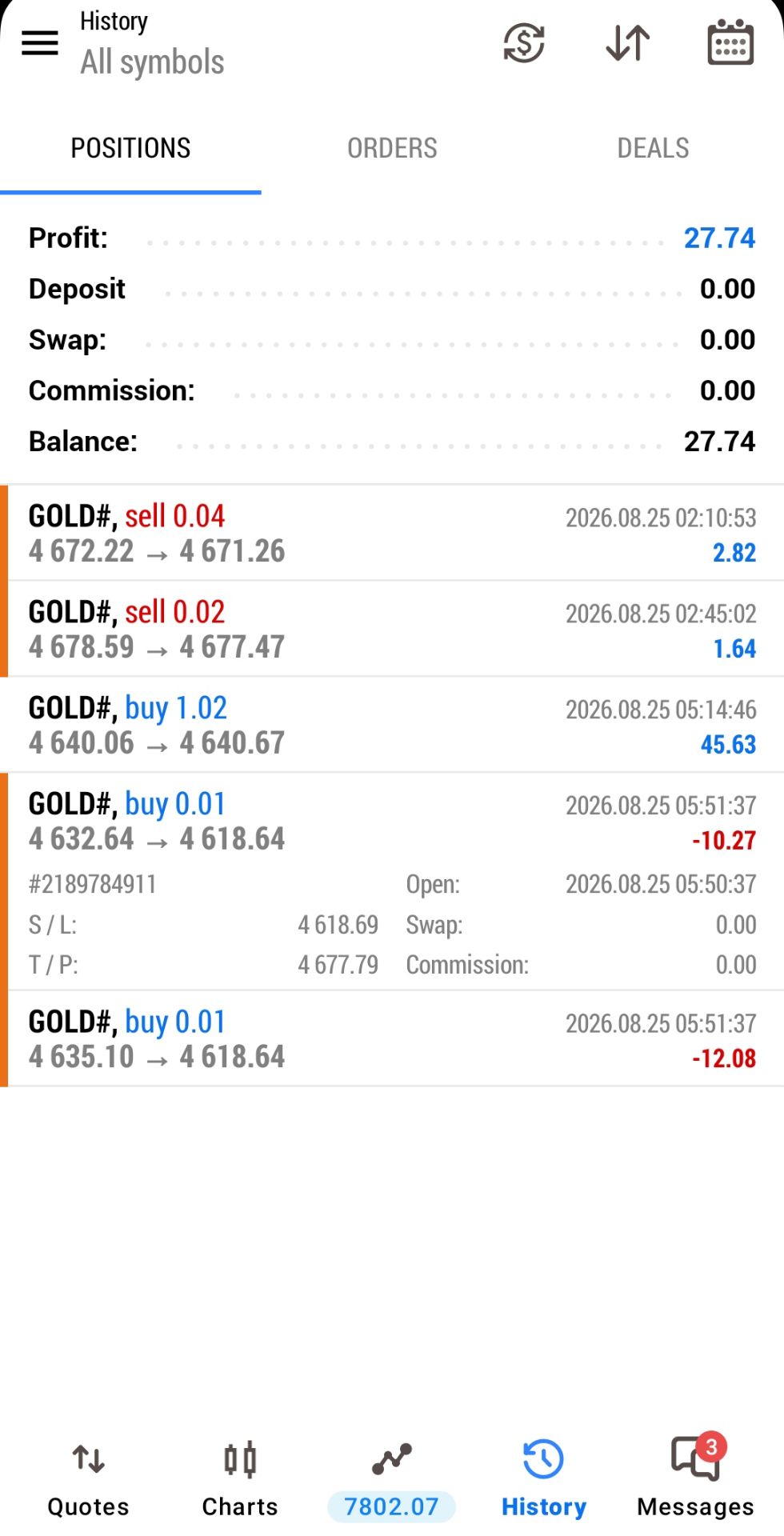Select the POSITIONS tab
Screen dimensions: 784x1536
pos(130,149)
